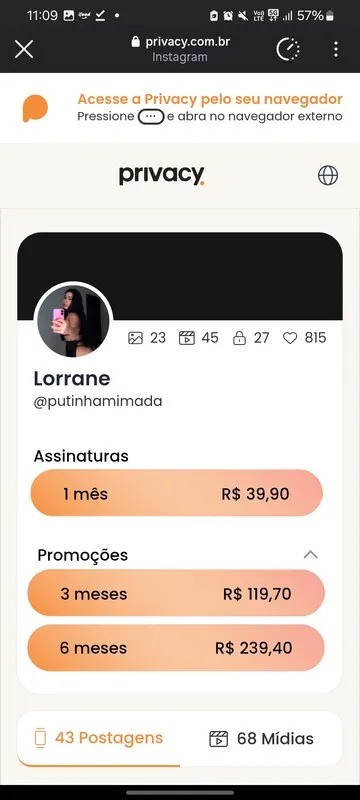Close the in-app browser
The image size is (360, 800).
(x=24, y=49)
